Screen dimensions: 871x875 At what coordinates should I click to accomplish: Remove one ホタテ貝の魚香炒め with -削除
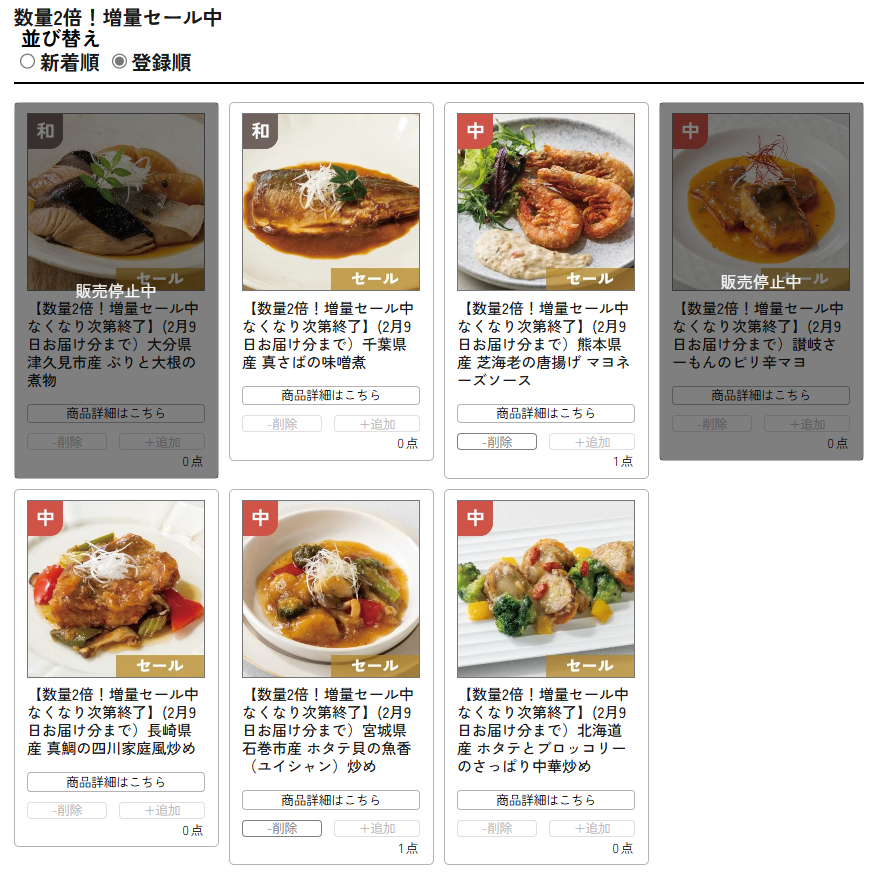(281, 829)
